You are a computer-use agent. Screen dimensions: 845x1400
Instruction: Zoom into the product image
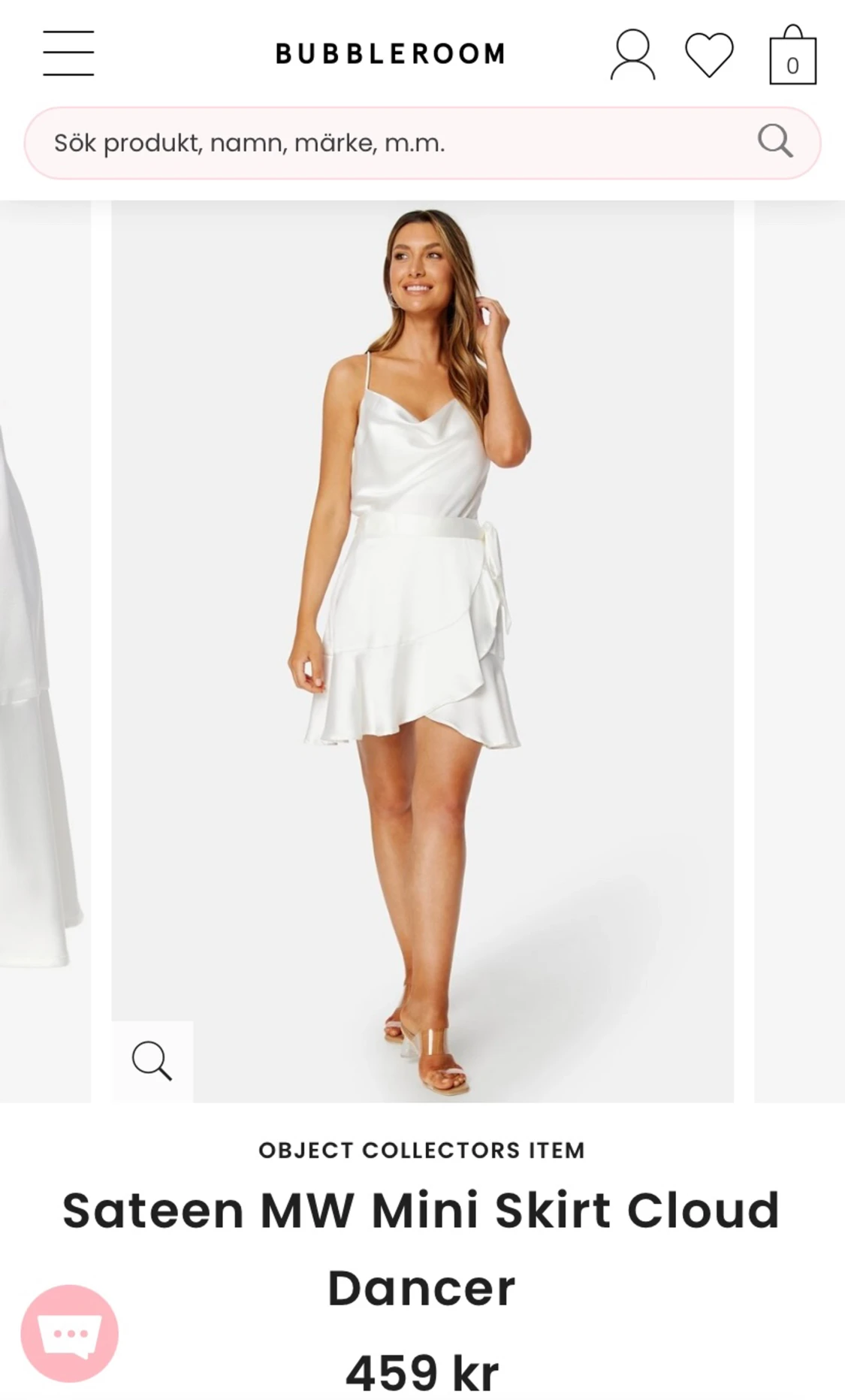pos(152,1061)
